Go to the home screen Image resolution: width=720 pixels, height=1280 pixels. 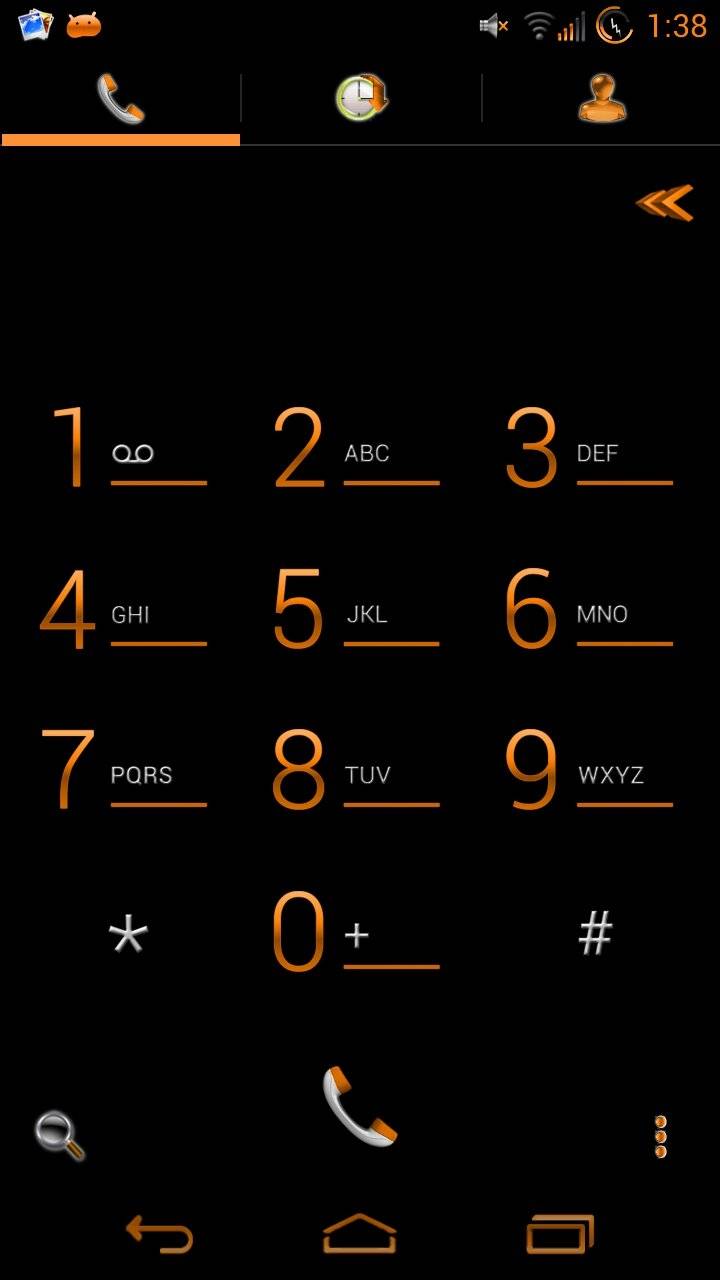(360, 1234)
